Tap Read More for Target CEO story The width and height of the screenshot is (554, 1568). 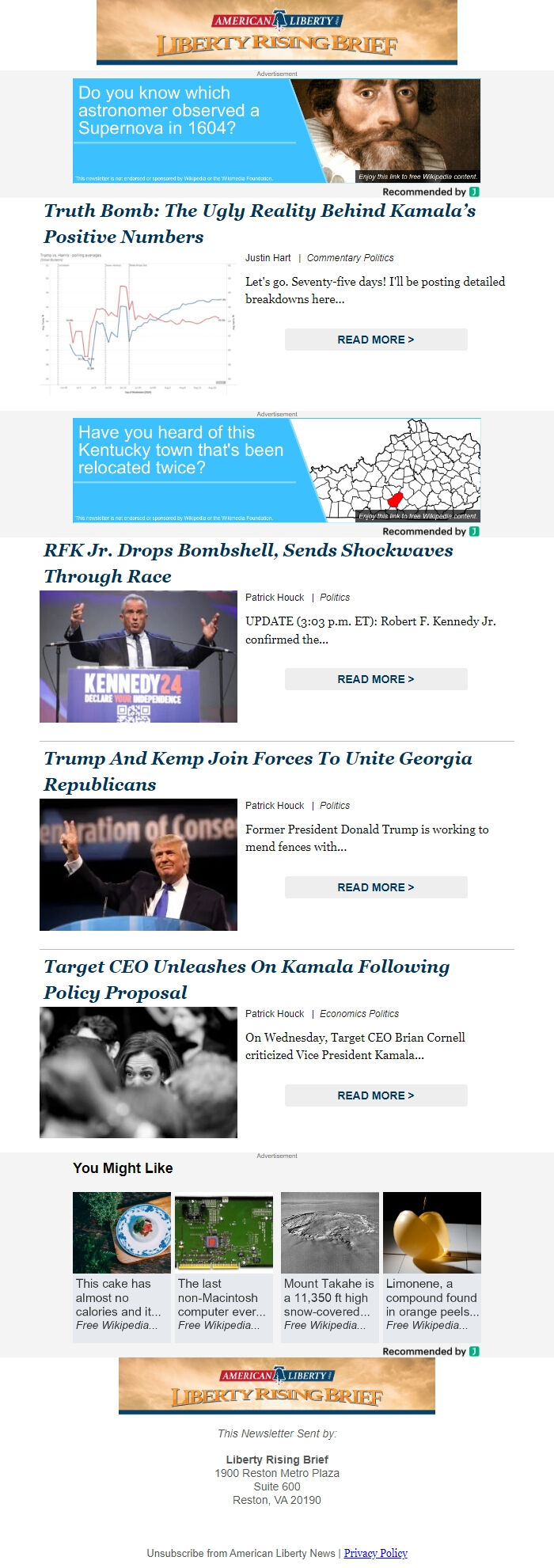376,1095
